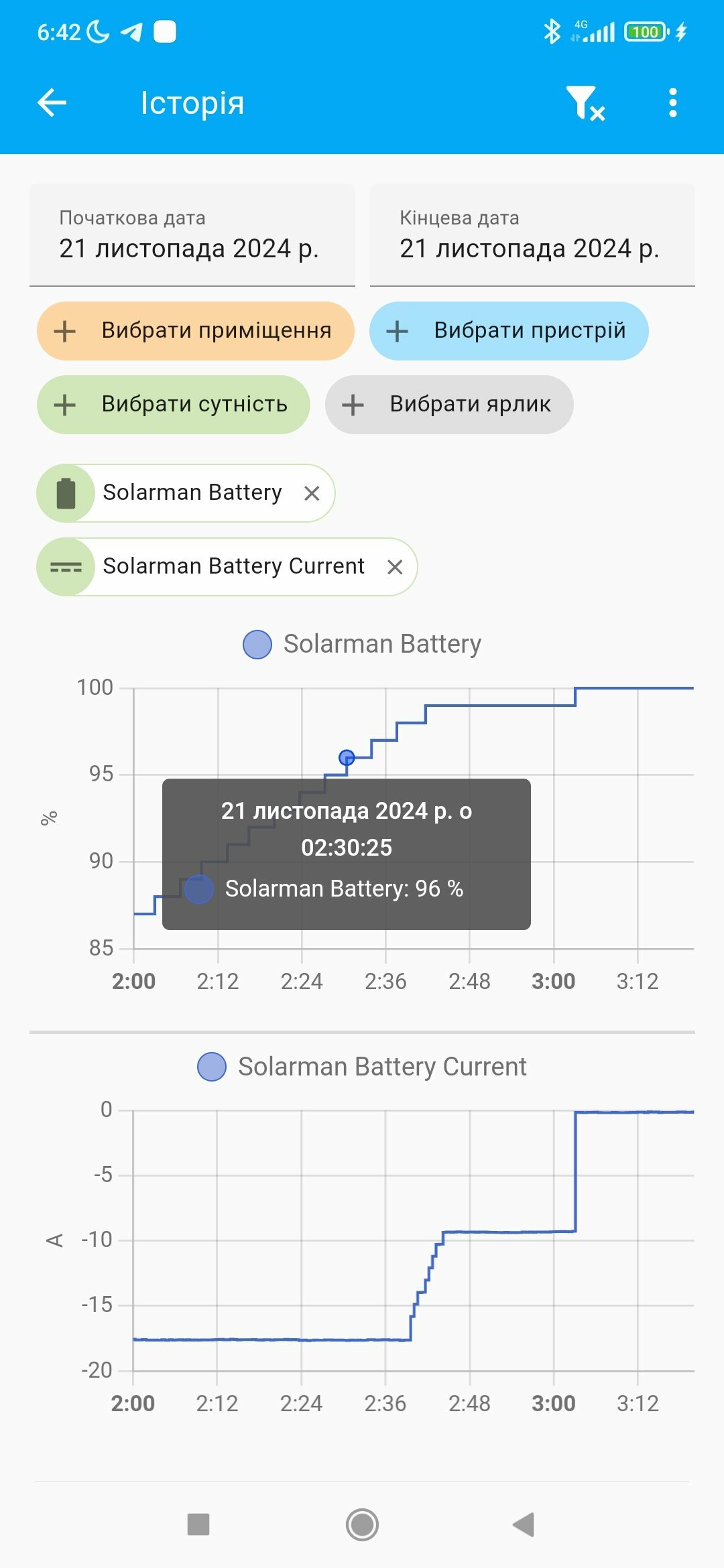724x1568 pixels.
Task: Remove the Solarman Battery Current chip
Action: coord(395,568)
